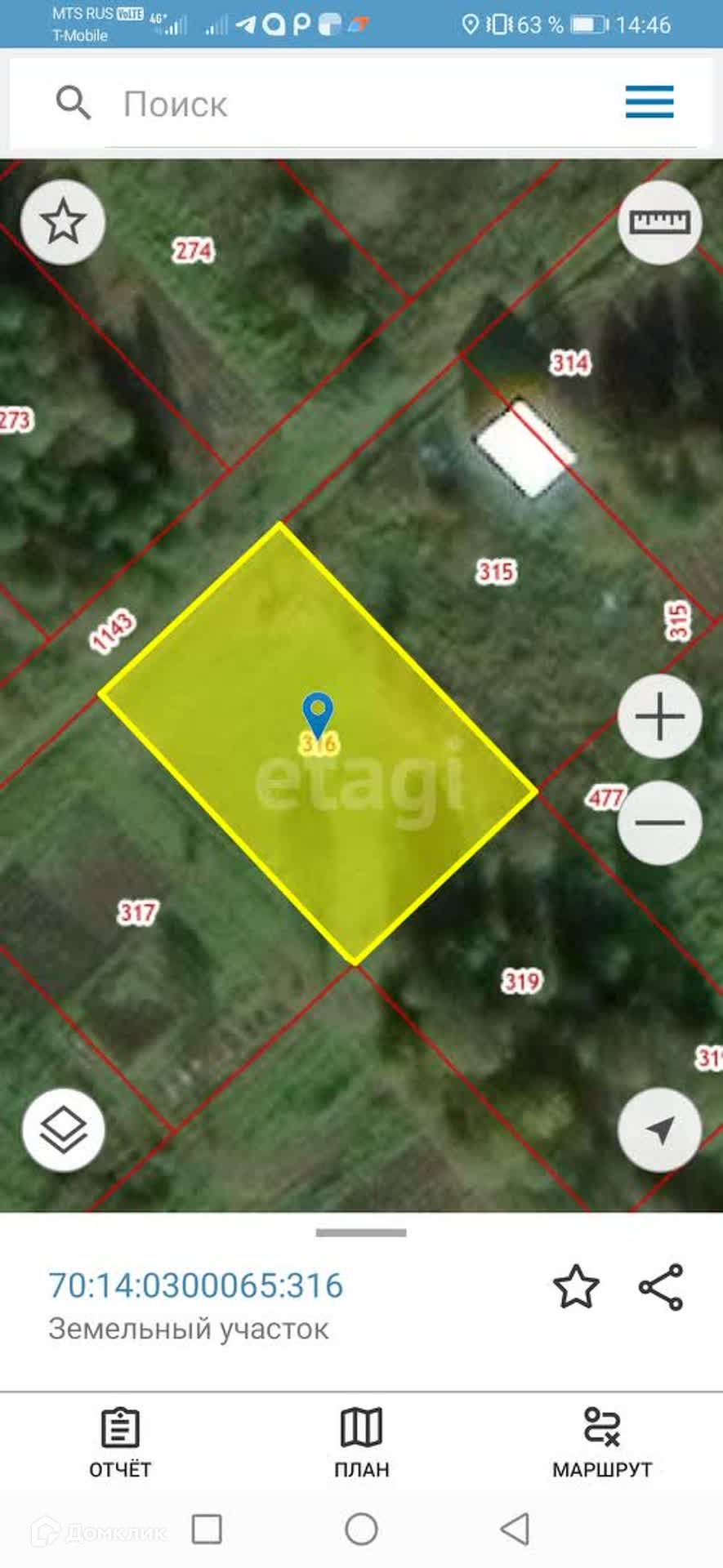The width and height of the screenshot is (723, 1568).
Task: Tap the round star button on the map
Action: click(x=63, y=222)
